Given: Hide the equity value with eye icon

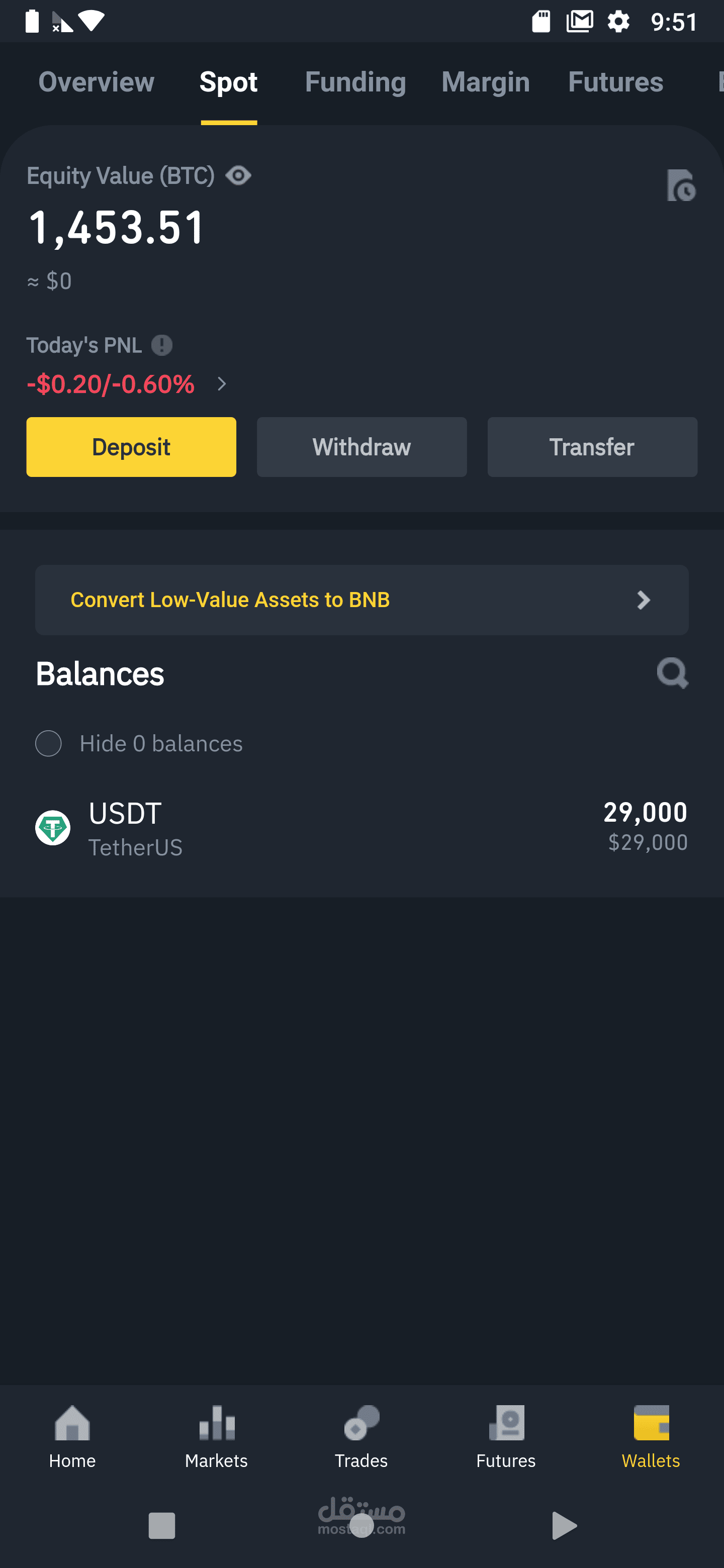Looking at the screenshot, I should pyautogui.click(x=238, y=176).
